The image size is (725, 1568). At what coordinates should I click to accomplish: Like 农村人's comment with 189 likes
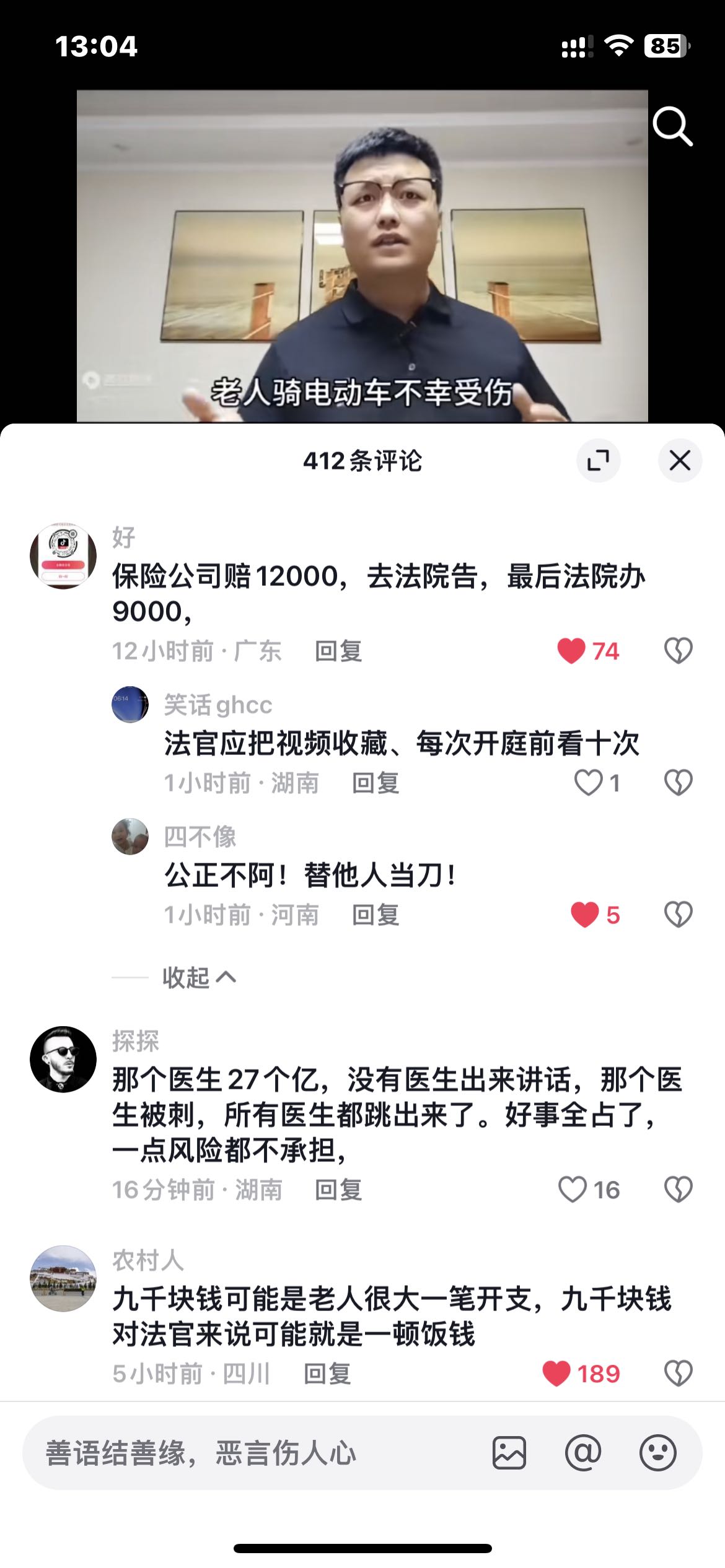click(556, 1374)
